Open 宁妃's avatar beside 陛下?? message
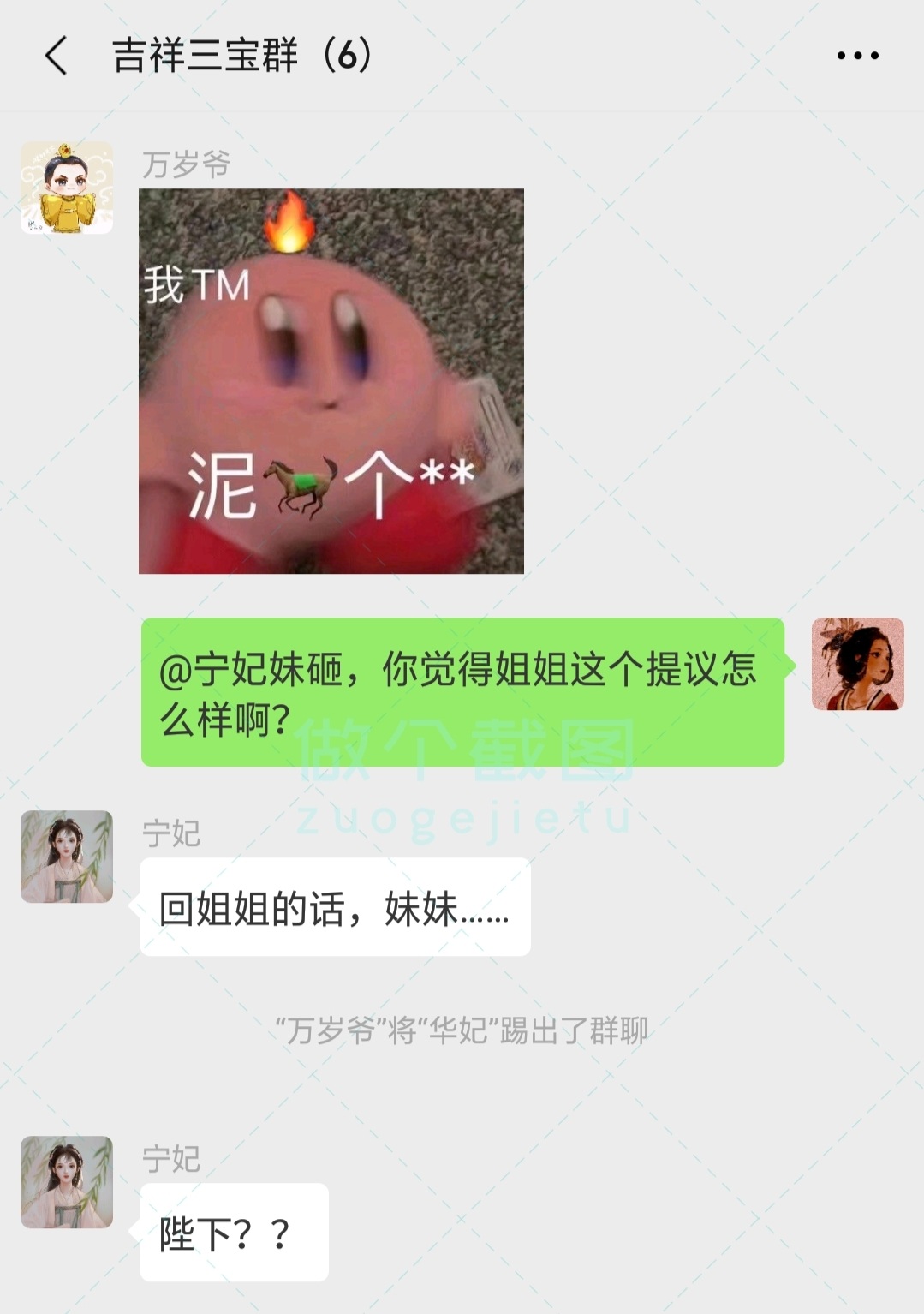 pyautogui.click(x=67, y=1182)
